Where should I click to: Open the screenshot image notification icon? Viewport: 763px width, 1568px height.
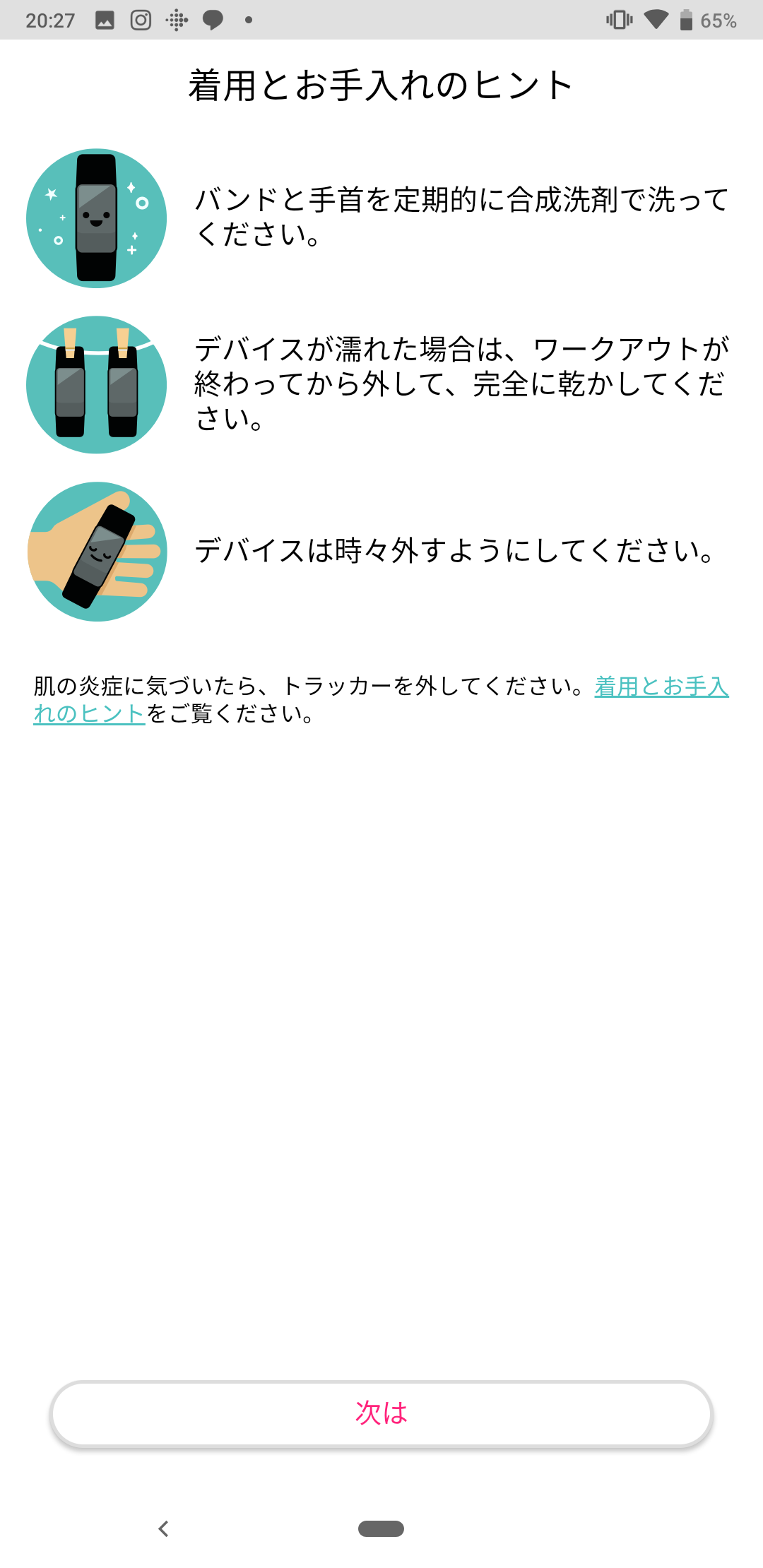coord(105,20)
